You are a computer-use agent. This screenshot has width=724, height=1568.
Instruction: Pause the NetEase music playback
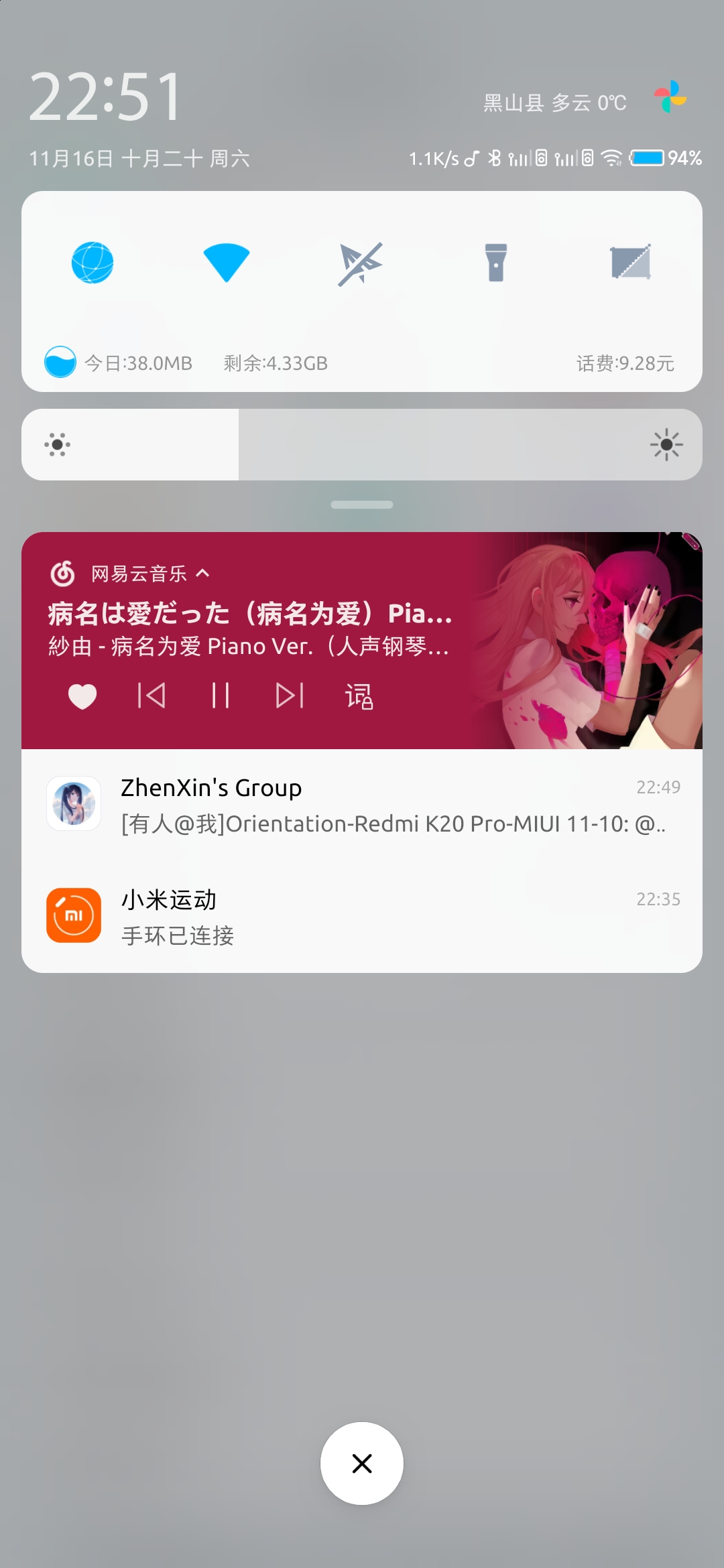point(221,696)
